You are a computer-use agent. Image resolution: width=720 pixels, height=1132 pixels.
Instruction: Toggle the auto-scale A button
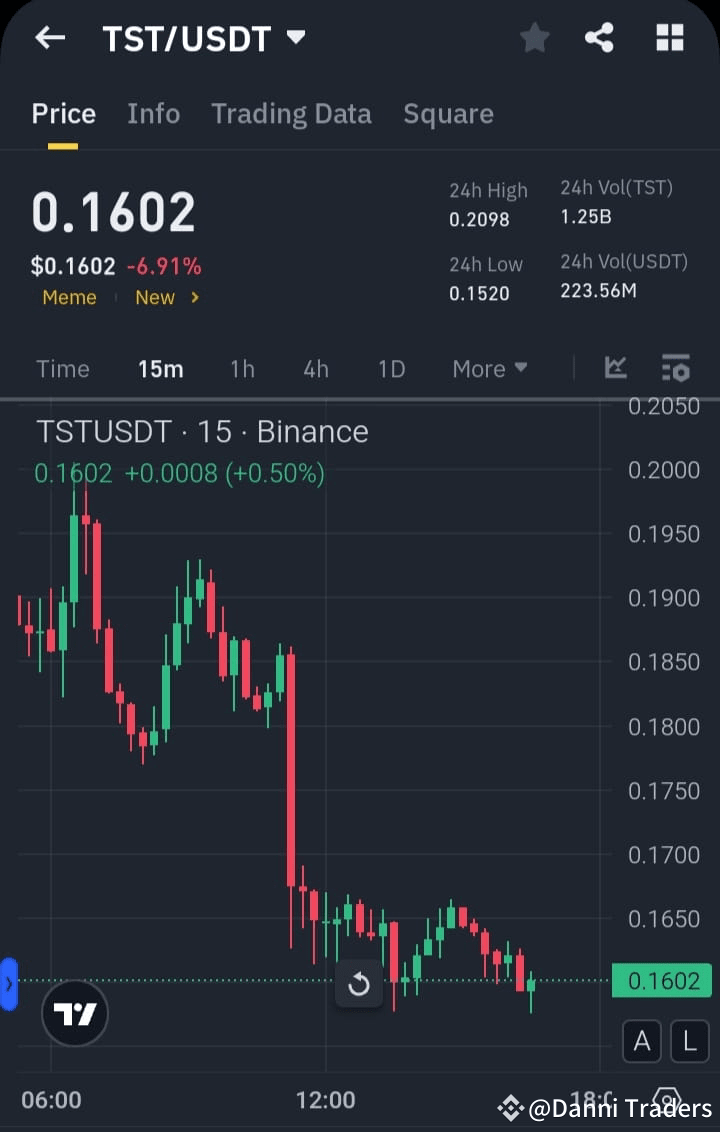click(642, 1041)
